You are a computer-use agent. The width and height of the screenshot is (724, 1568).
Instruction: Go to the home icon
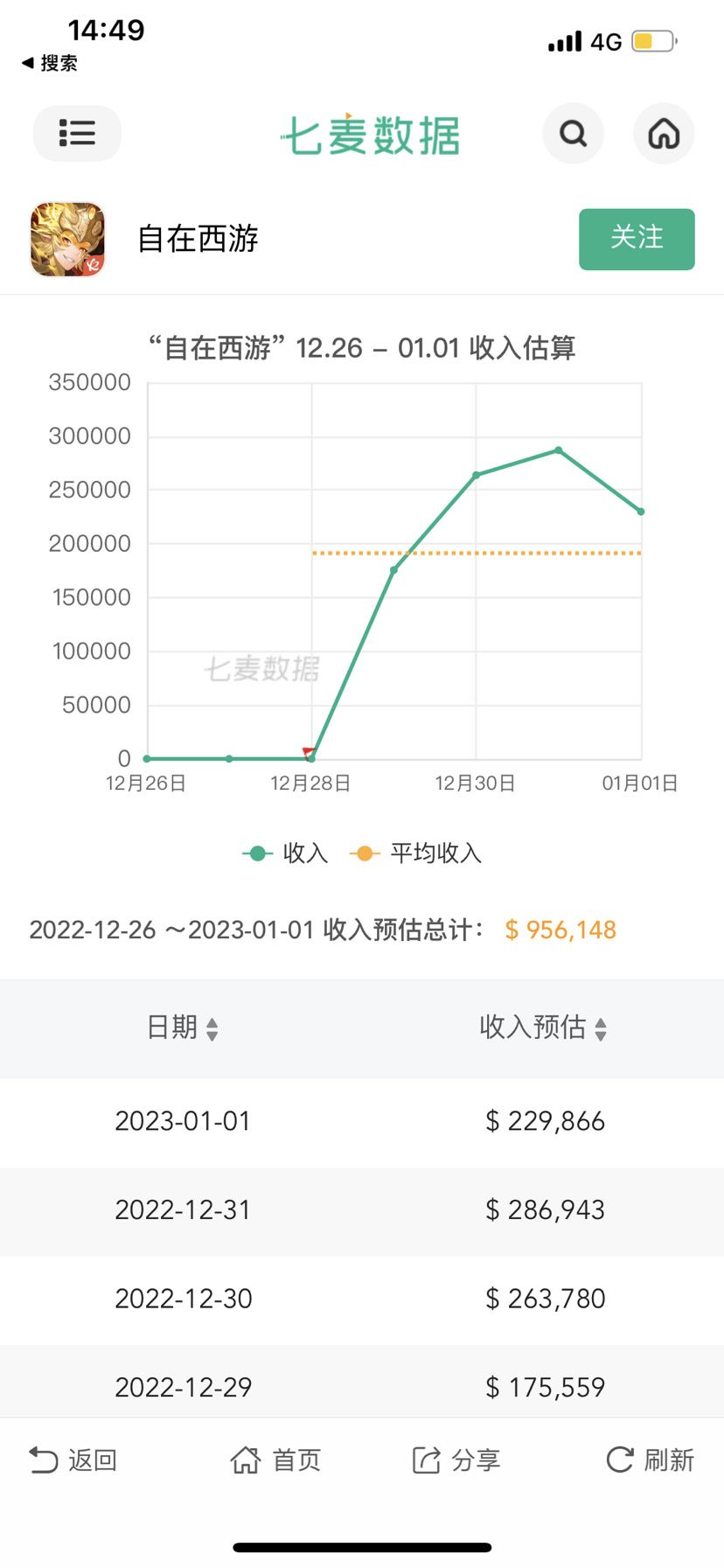664,133
